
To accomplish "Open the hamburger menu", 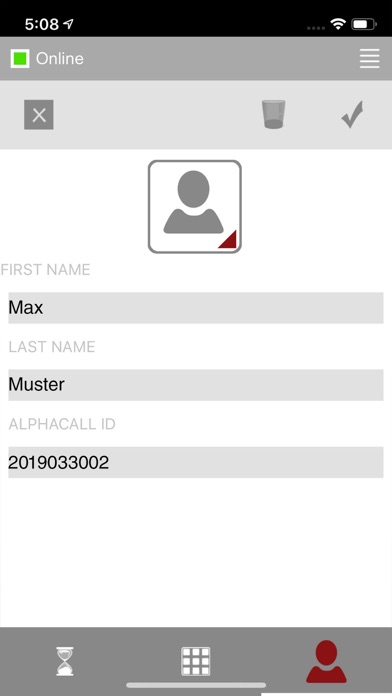I will coord(369,59).
